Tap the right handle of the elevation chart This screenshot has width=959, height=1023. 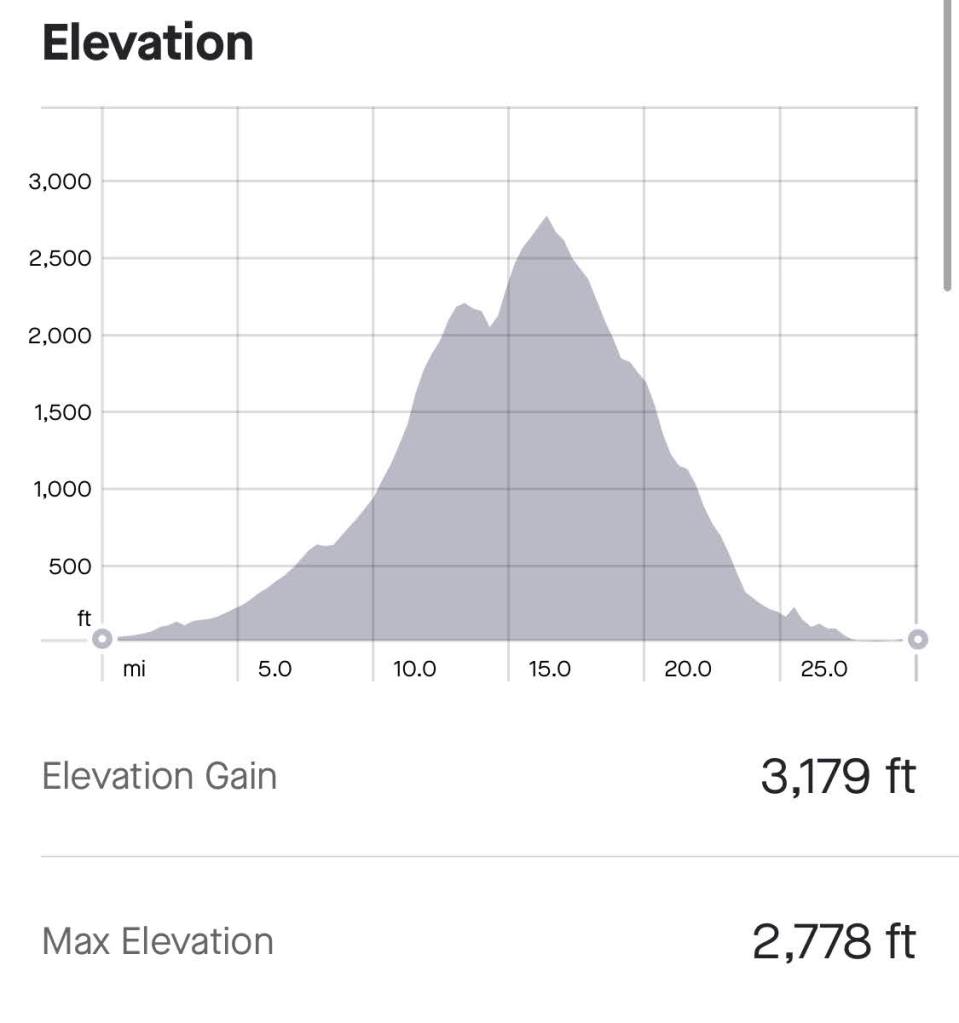pos(918,639)
